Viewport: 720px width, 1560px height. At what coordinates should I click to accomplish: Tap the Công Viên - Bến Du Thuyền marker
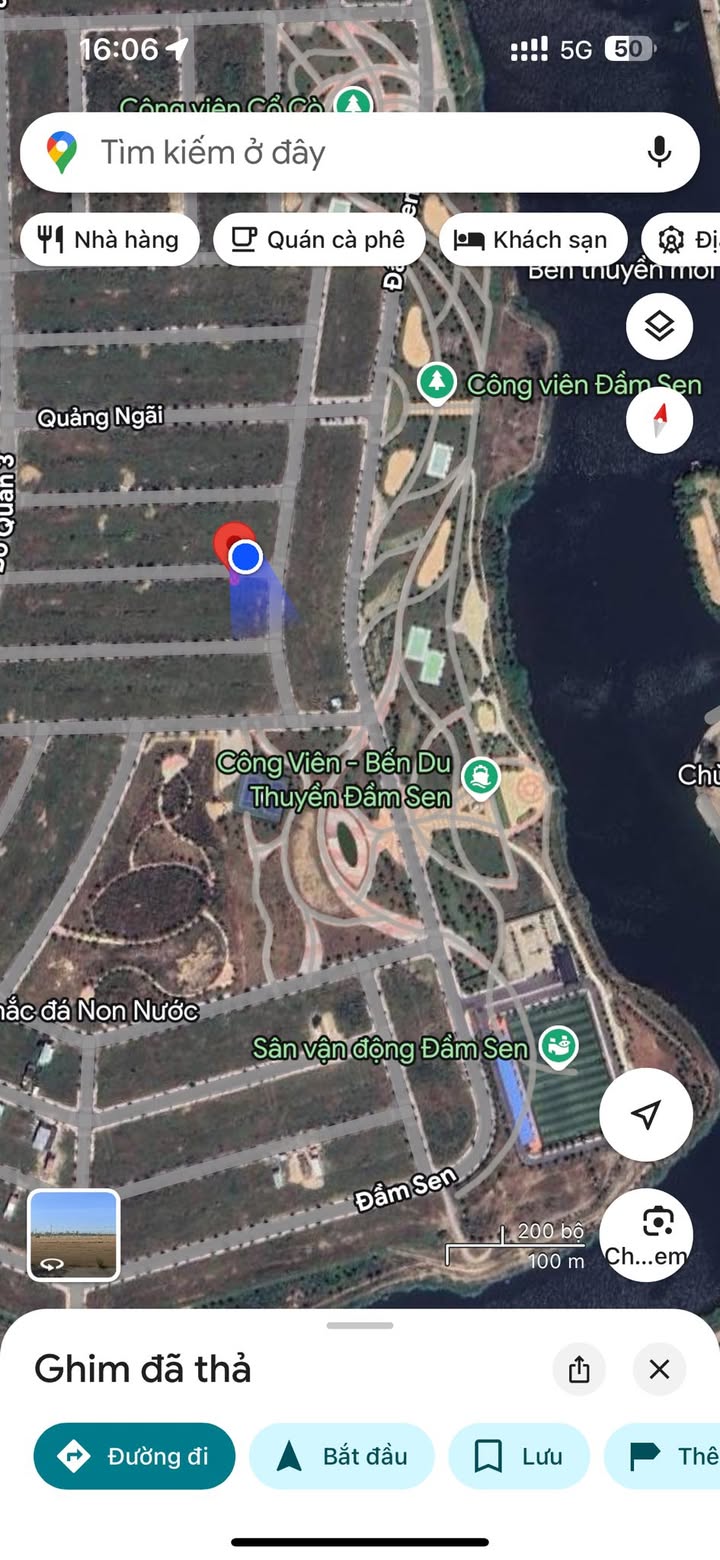coord(481,776)
